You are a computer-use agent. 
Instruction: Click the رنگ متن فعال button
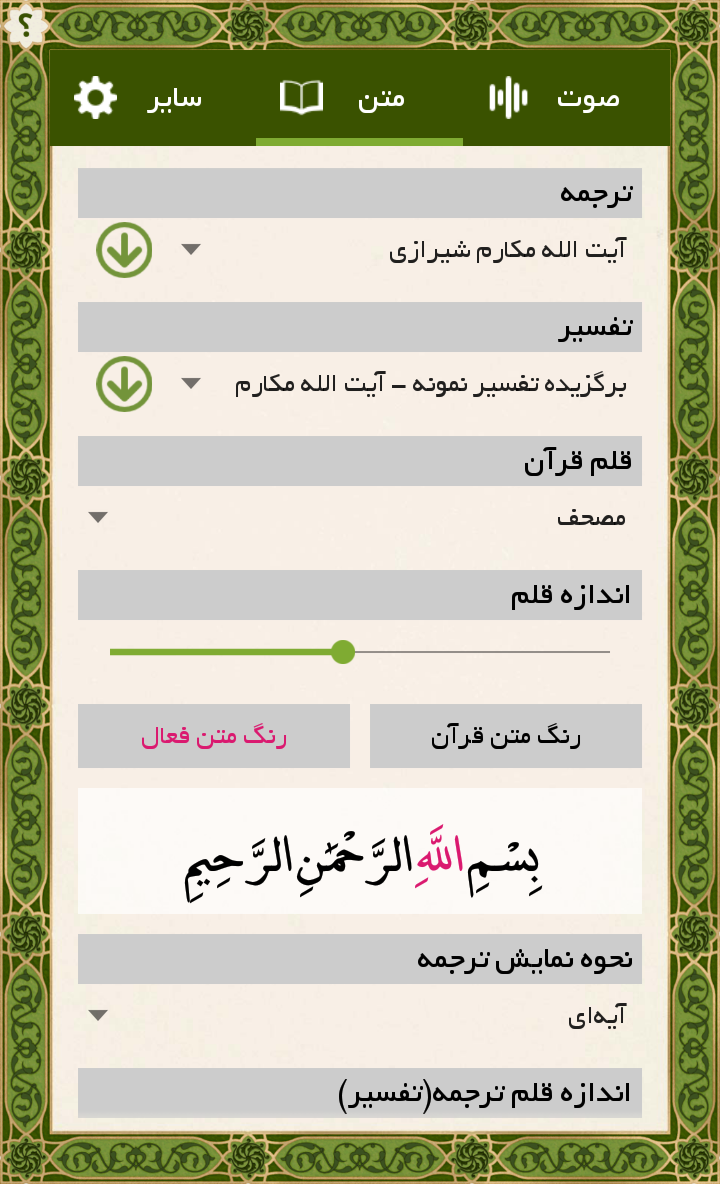(213, 735)
